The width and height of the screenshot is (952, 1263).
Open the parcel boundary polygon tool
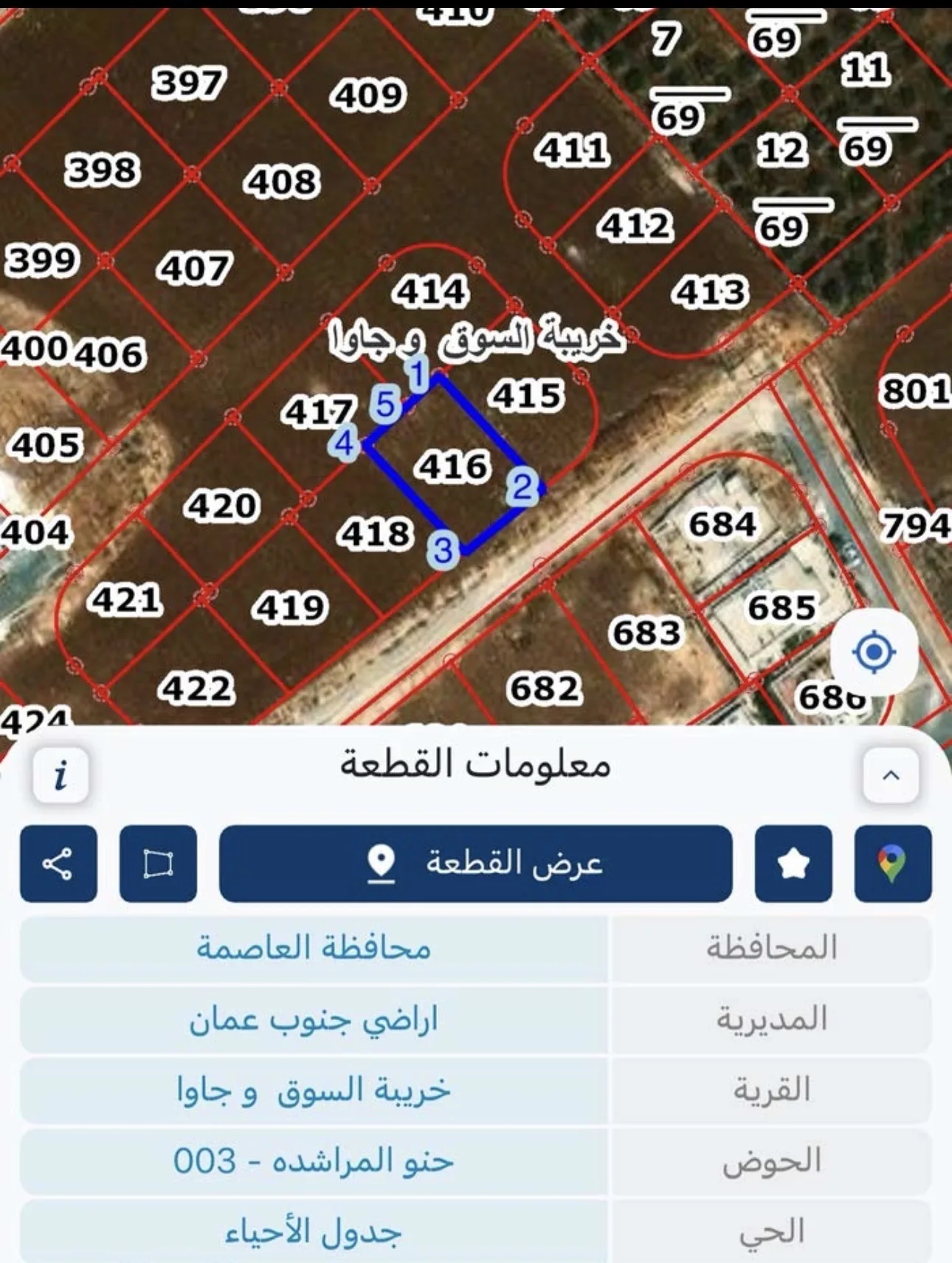(x=158, y=864)
